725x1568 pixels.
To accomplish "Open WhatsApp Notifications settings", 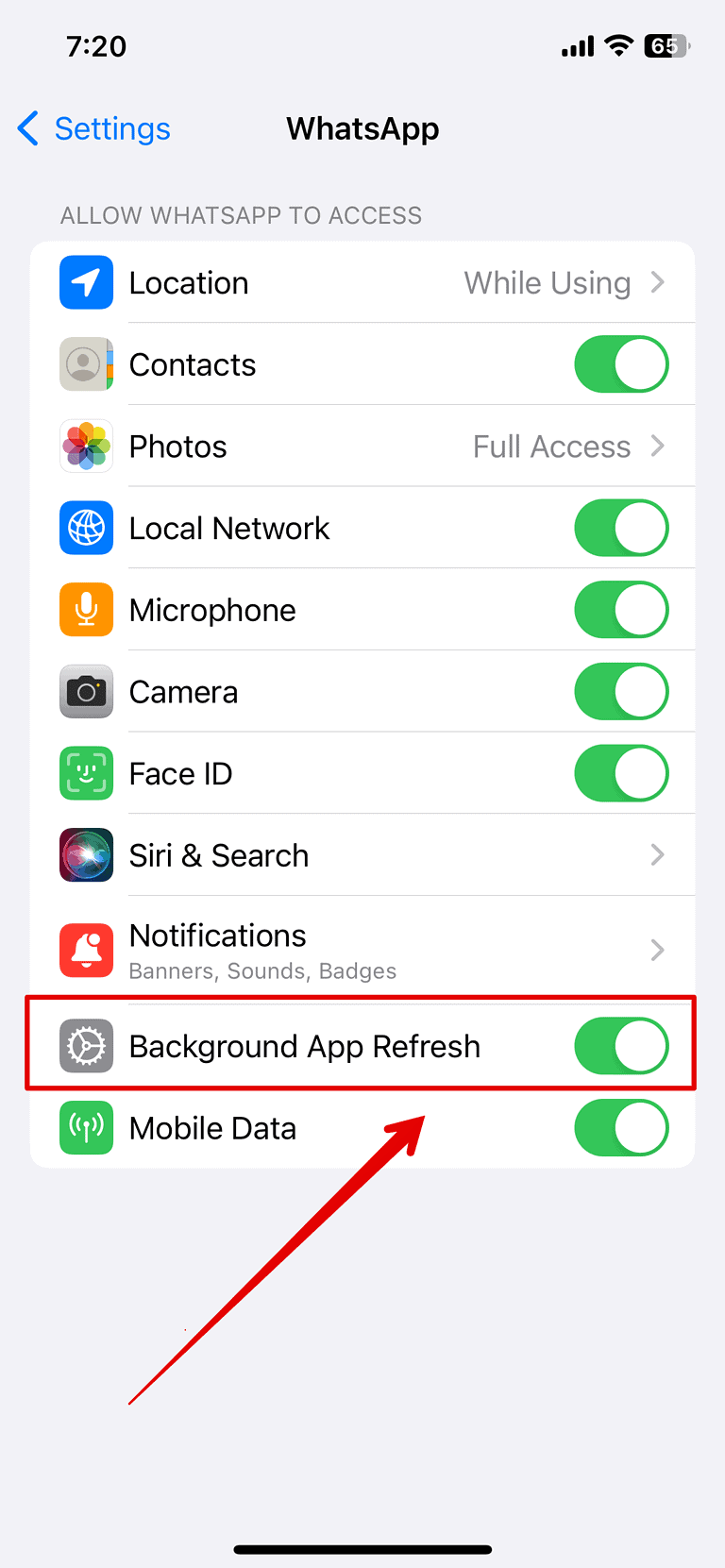I will pos(378,950).
